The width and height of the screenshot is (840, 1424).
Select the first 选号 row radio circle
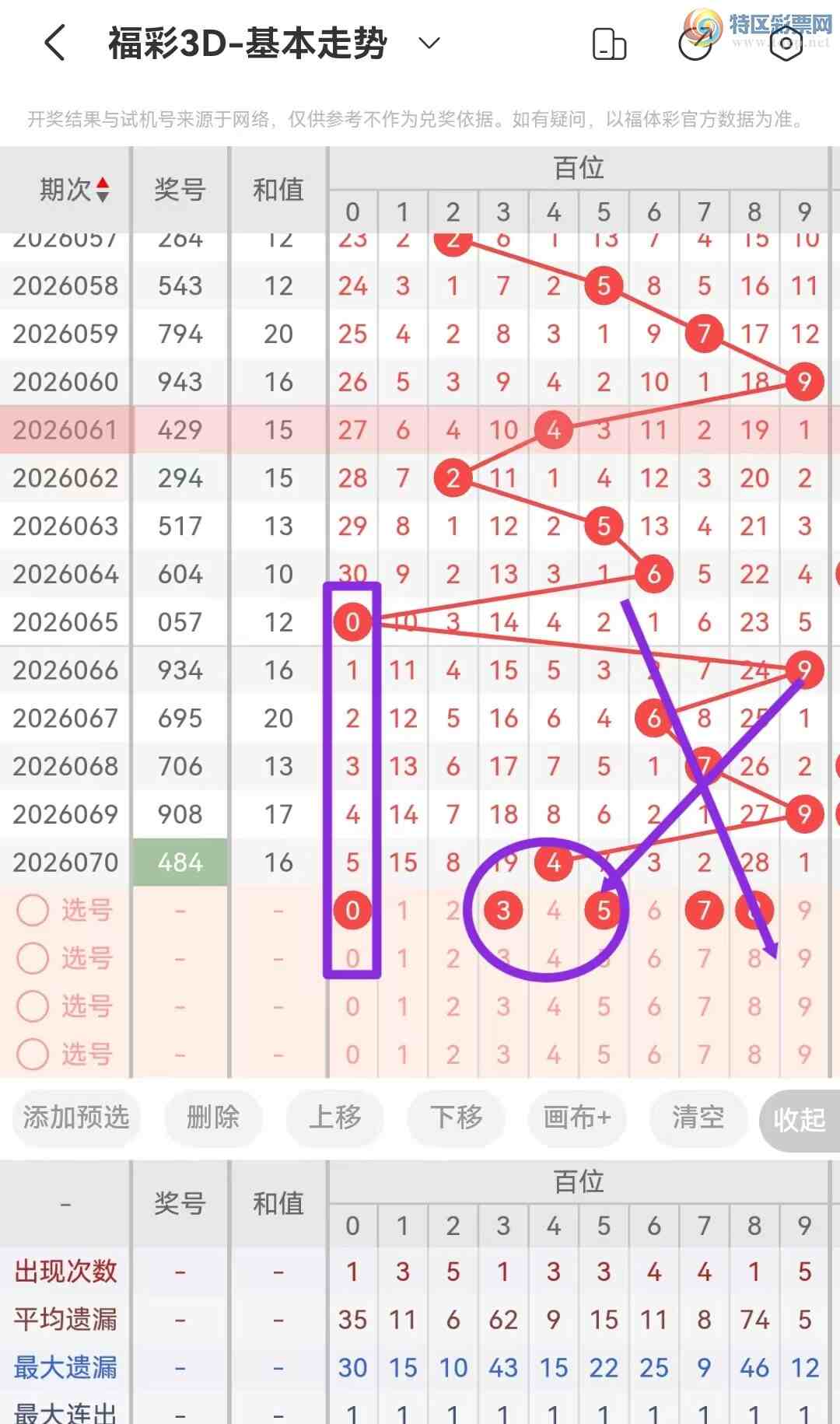point(33,910)
